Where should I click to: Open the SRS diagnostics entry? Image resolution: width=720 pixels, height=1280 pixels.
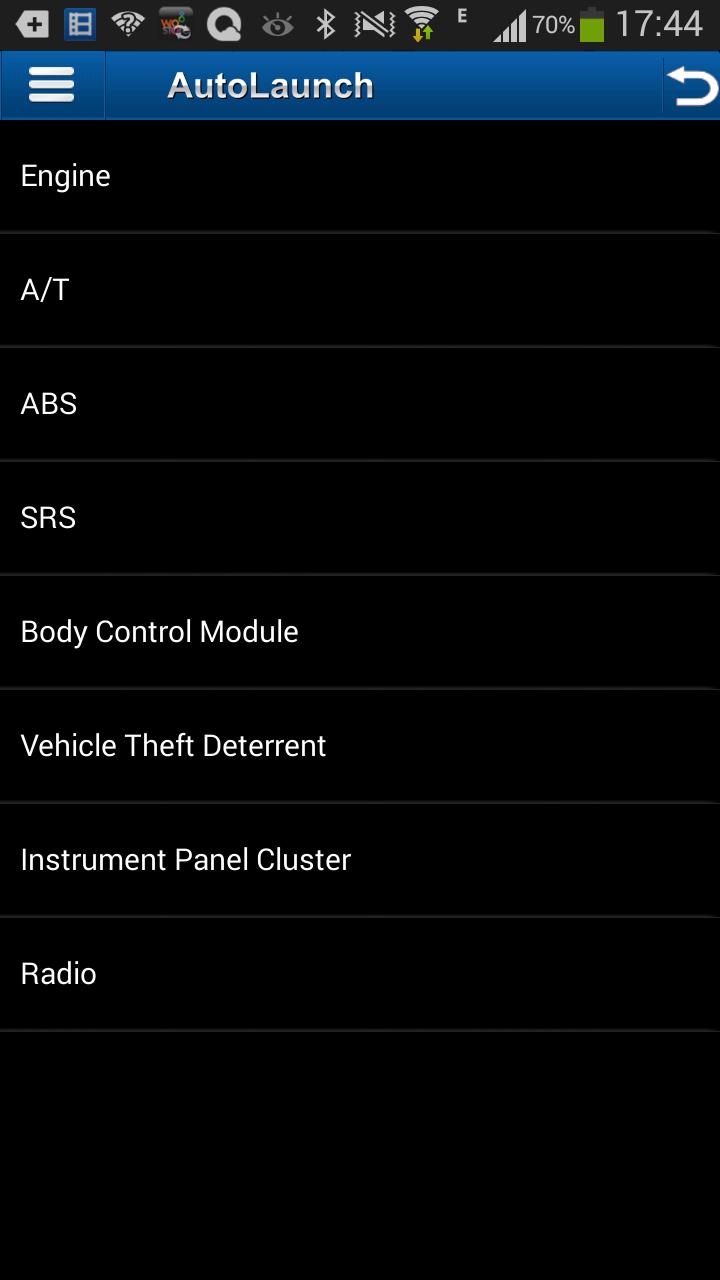(x=360, y=518)
